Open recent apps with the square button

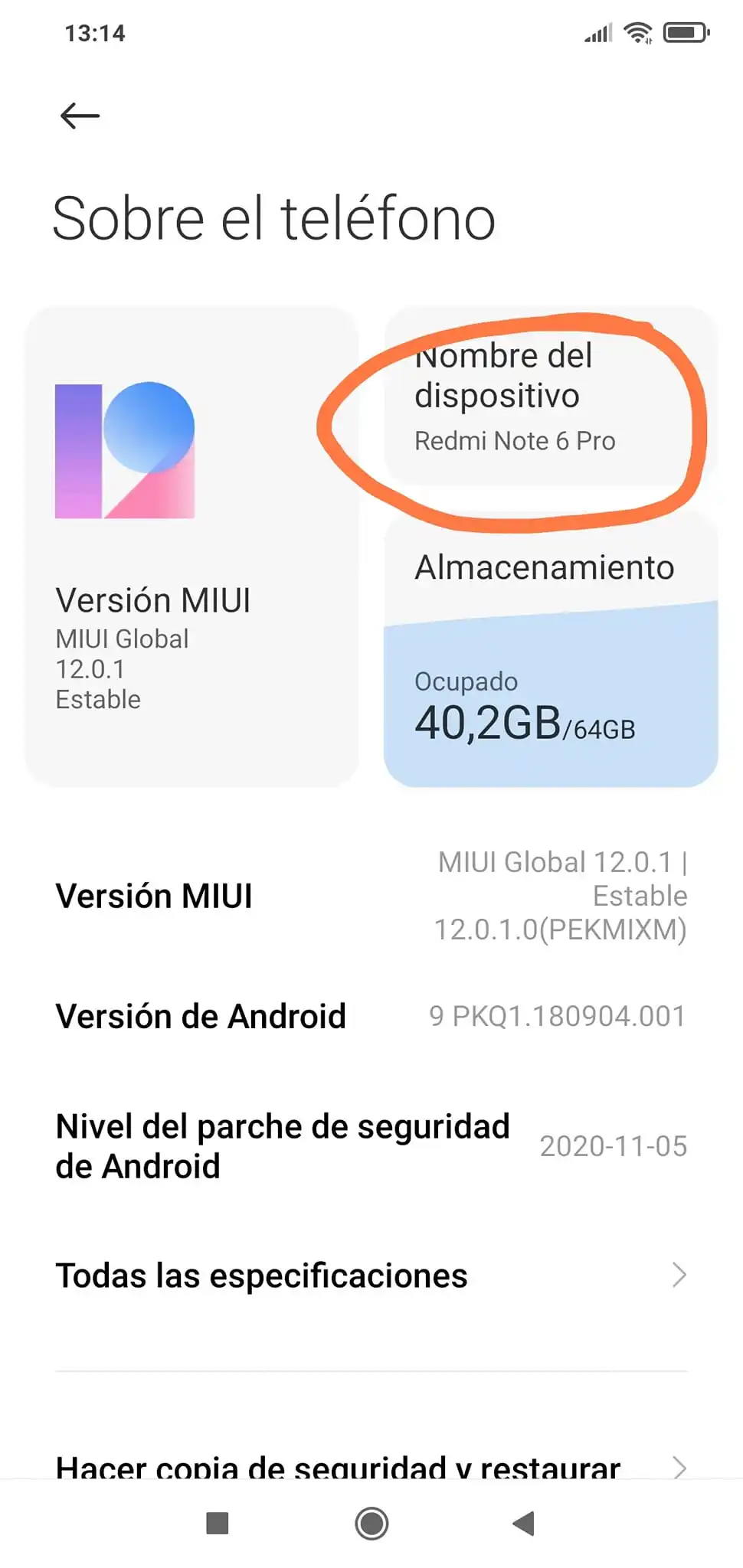pyautogui.click(x=218, y=1524)
